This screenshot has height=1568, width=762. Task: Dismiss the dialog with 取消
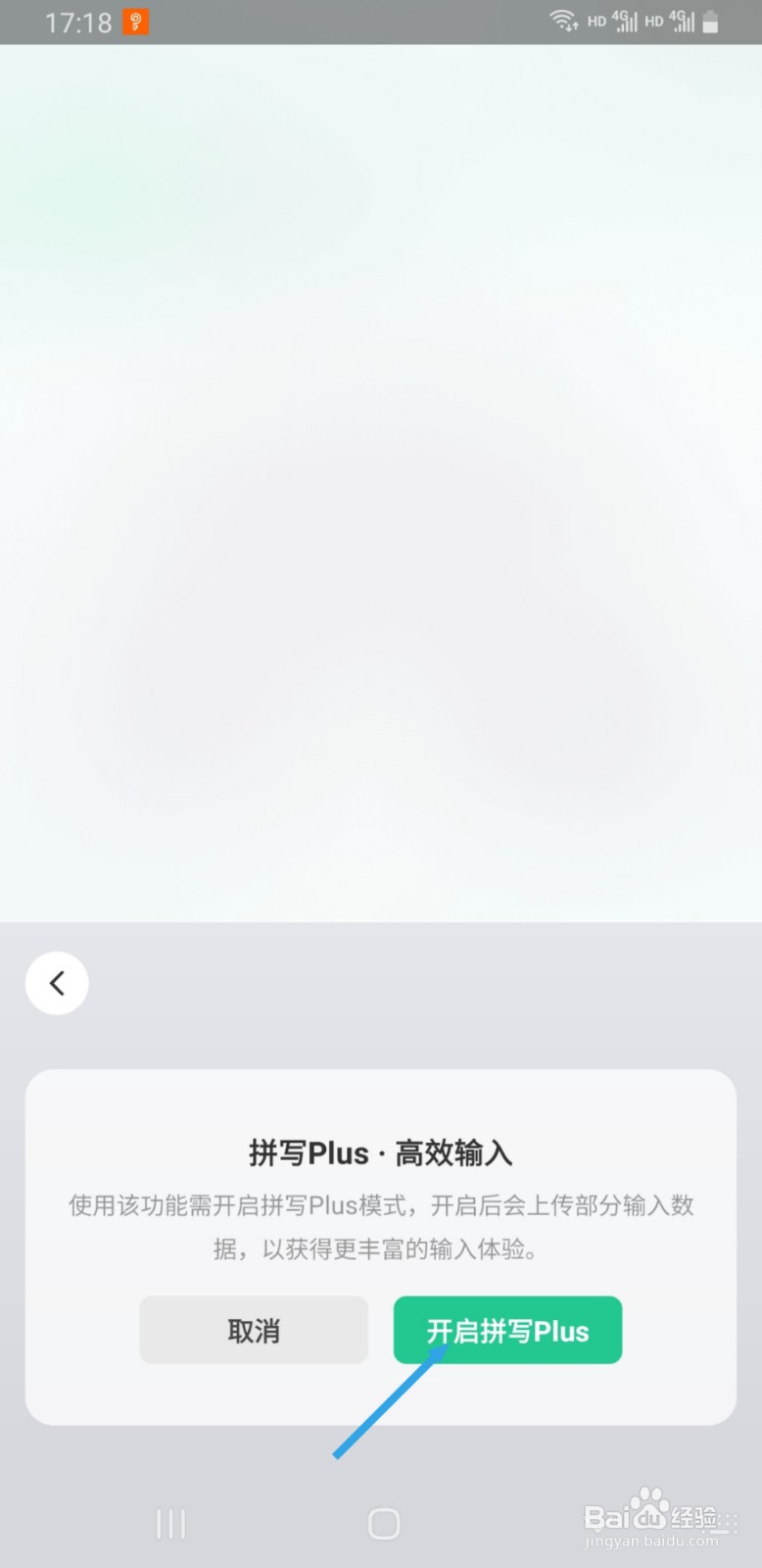point(253,1330)
